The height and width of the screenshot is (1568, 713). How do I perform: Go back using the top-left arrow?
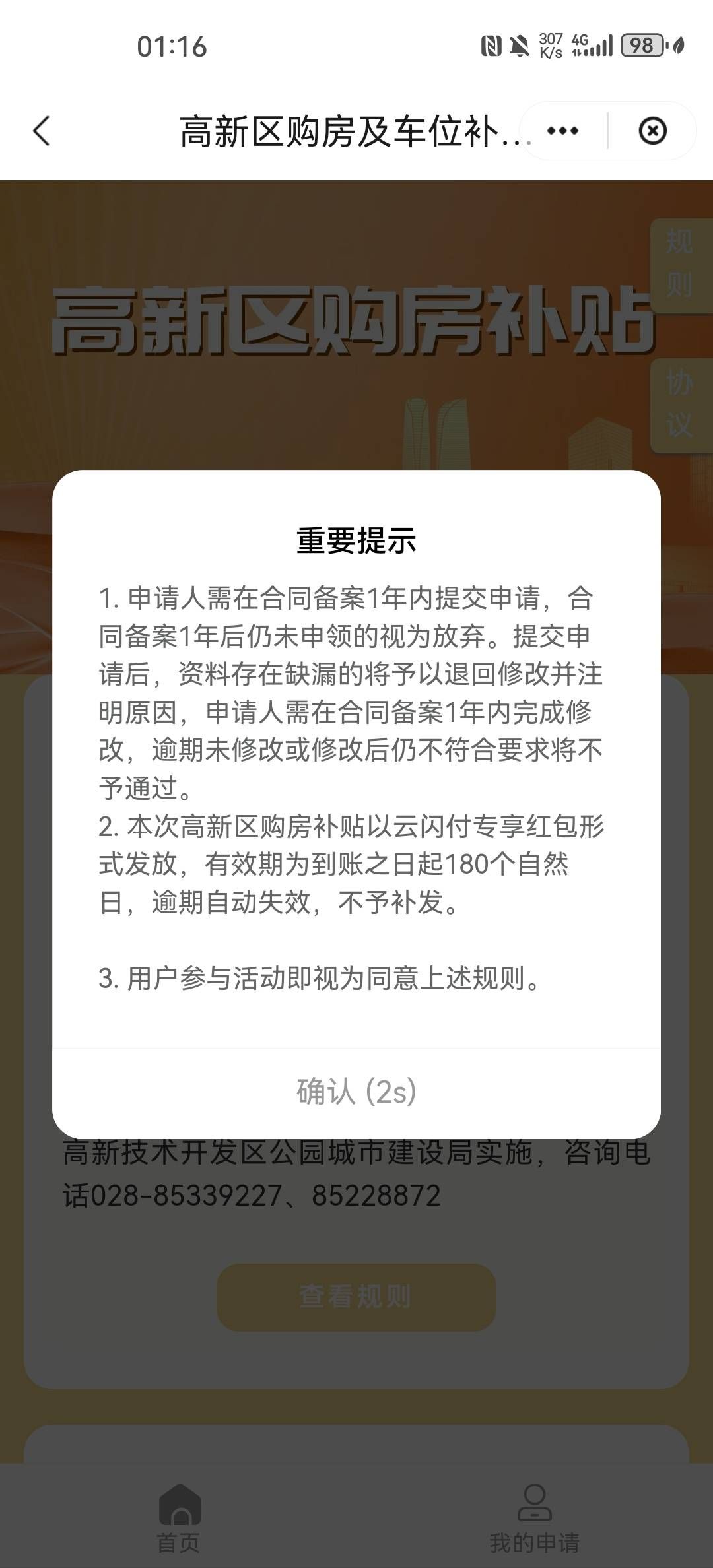coord(42,131)
